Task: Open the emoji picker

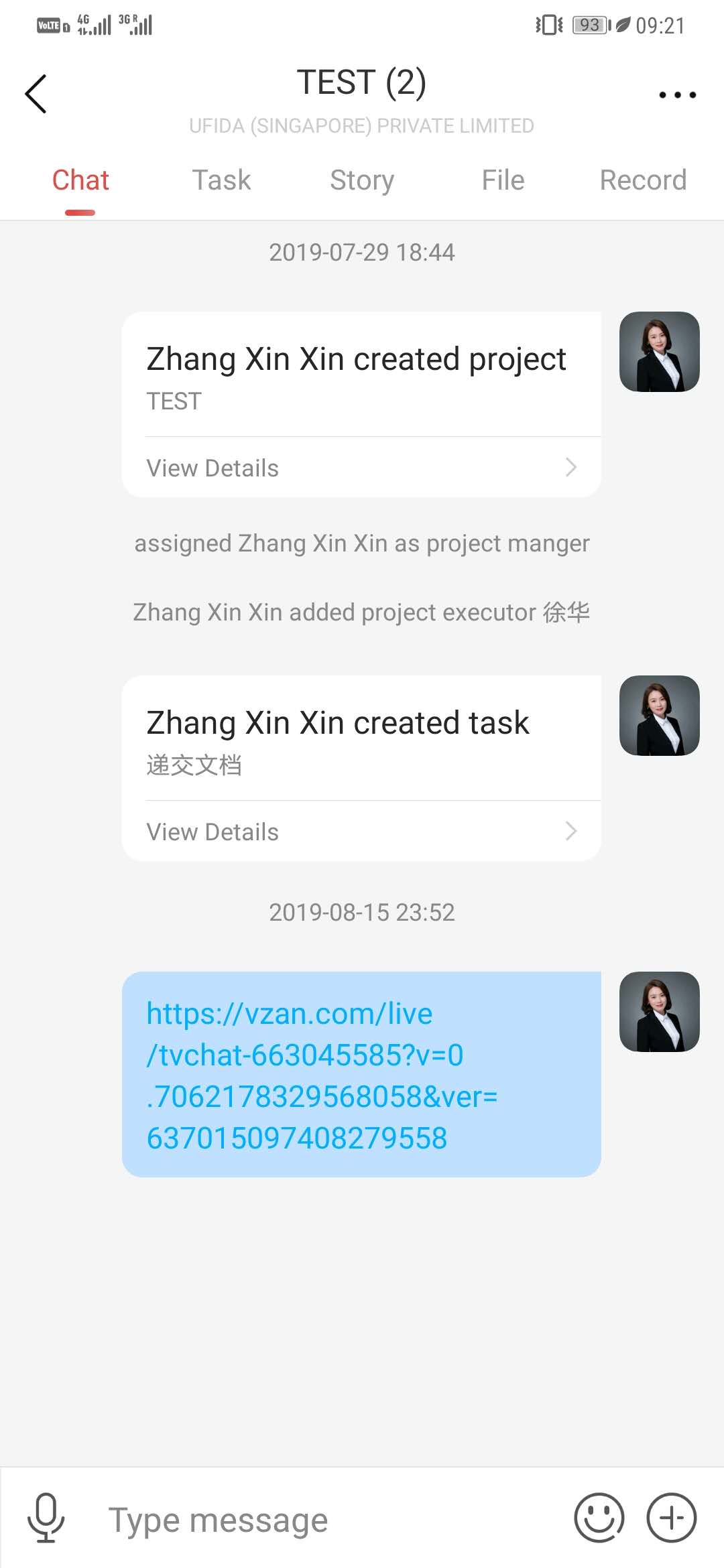Action: [x=599, y=1518]
